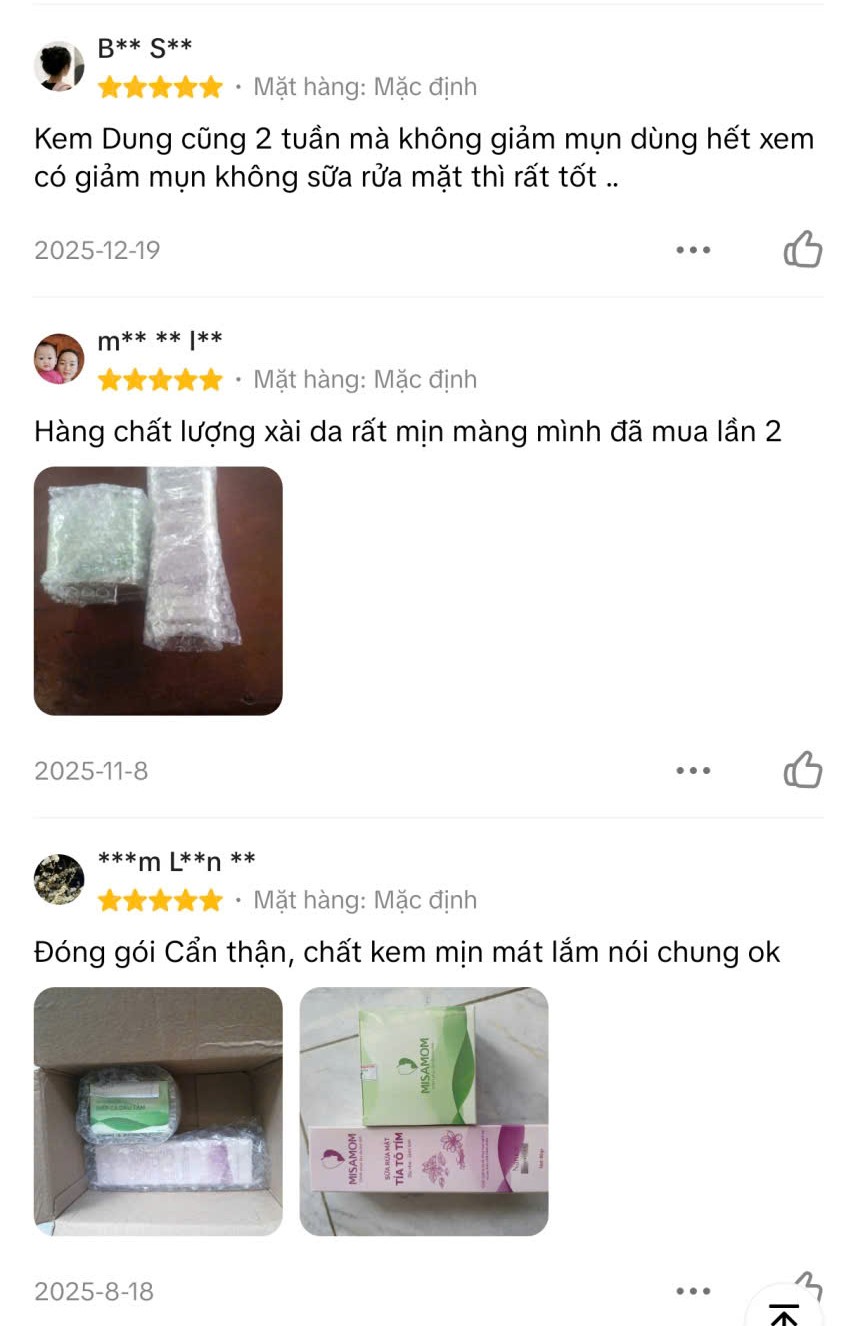858x1326 pixels.
Task: Like the review by B** S**
Action: [802, 250]
